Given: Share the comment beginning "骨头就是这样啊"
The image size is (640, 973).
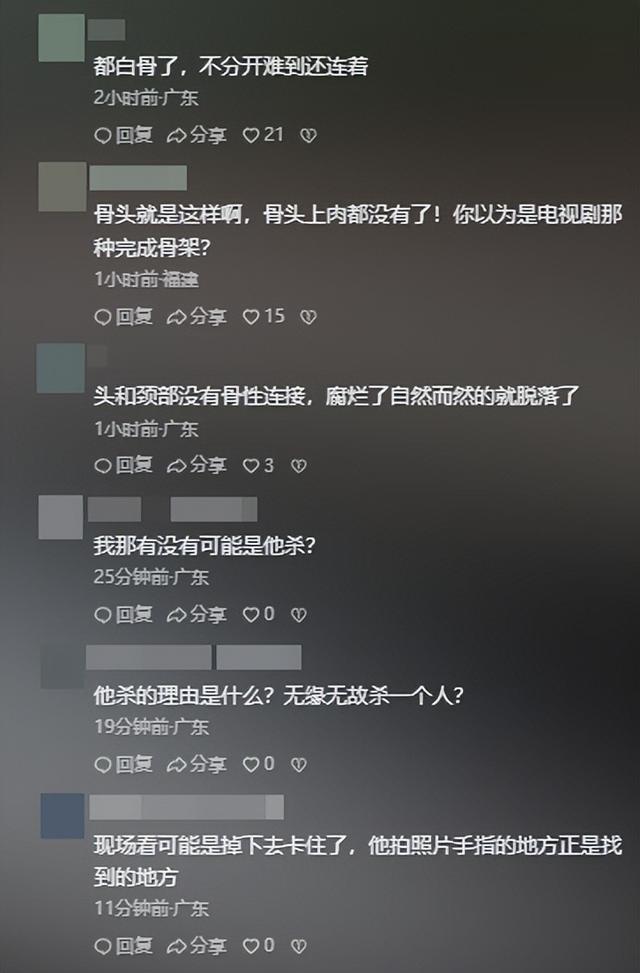Looking at the screenshot, I should (197, 317).
